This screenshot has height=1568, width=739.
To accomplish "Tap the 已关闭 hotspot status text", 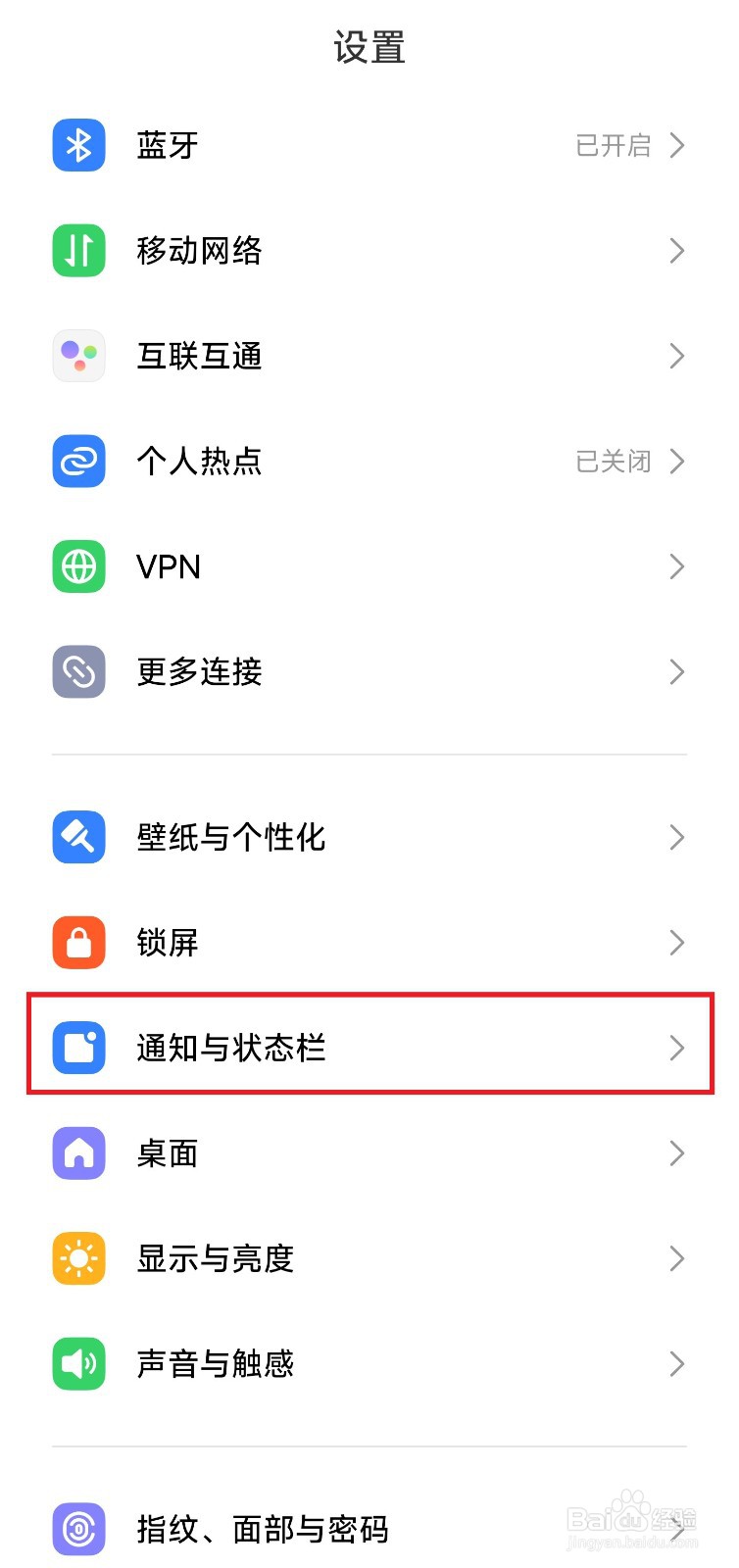I will 613,461.
